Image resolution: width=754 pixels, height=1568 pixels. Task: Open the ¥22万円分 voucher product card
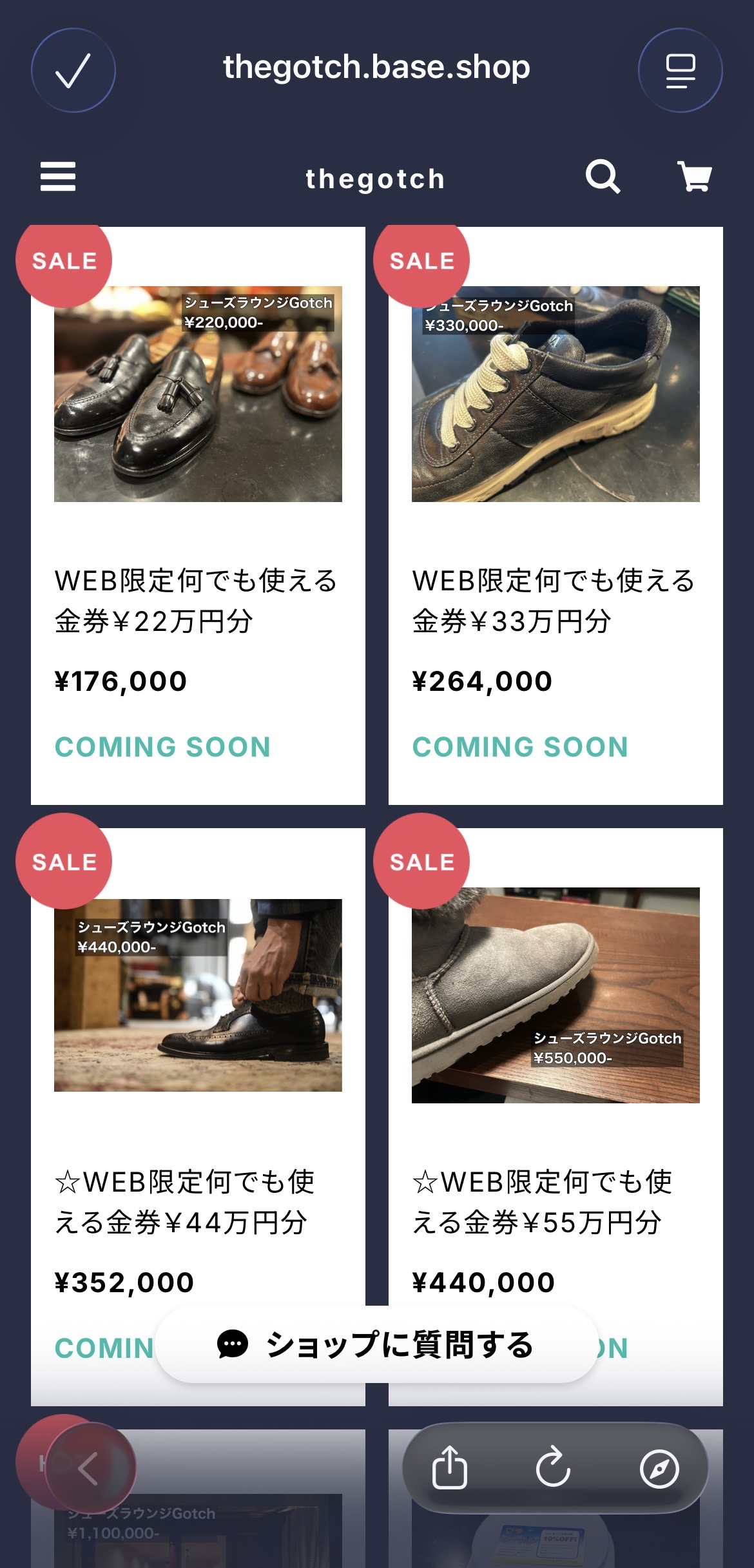click(x=198, y=516)
